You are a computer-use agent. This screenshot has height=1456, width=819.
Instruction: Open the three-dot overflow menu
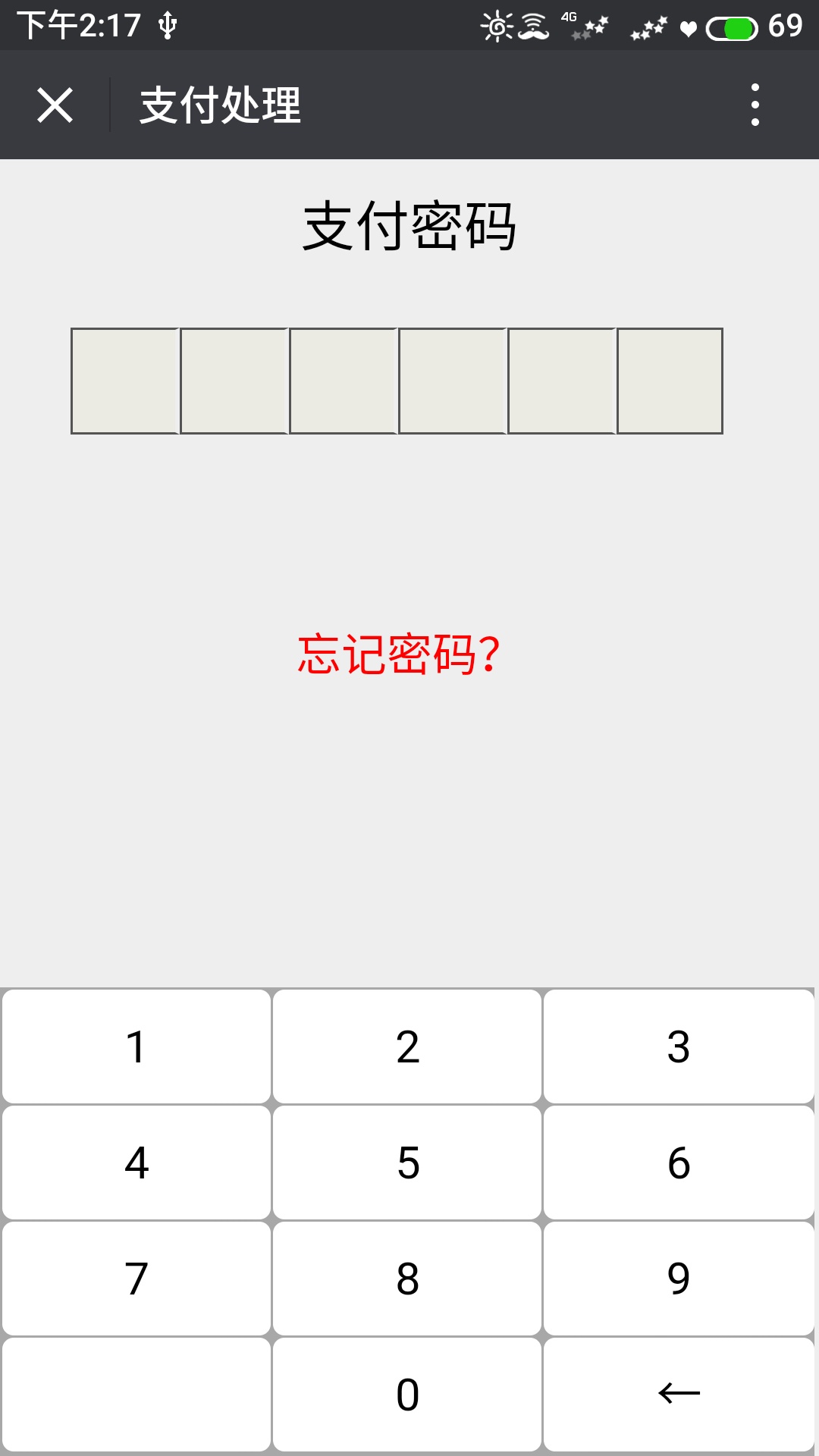tap(755, 105)
